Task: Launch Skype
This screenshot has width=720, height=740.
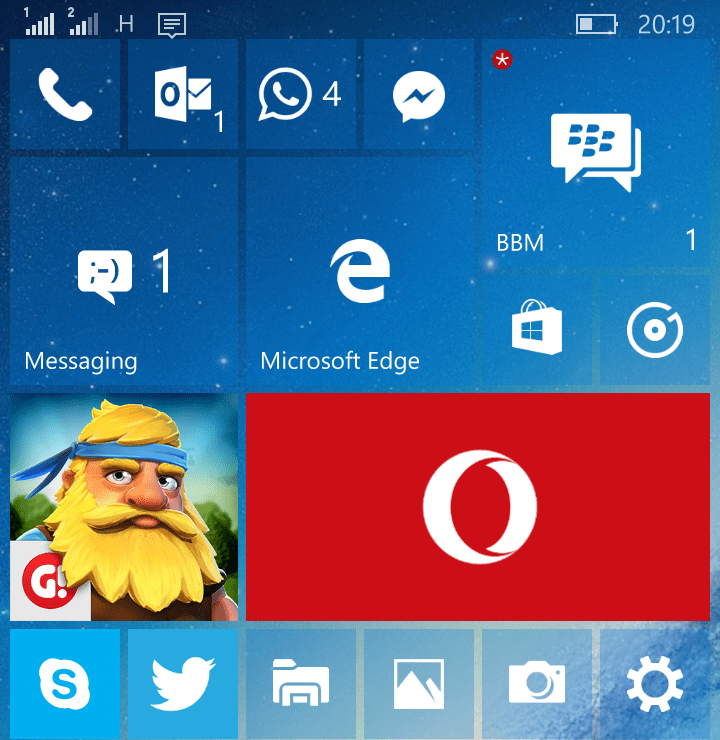Action: click(x=65, y=684)
